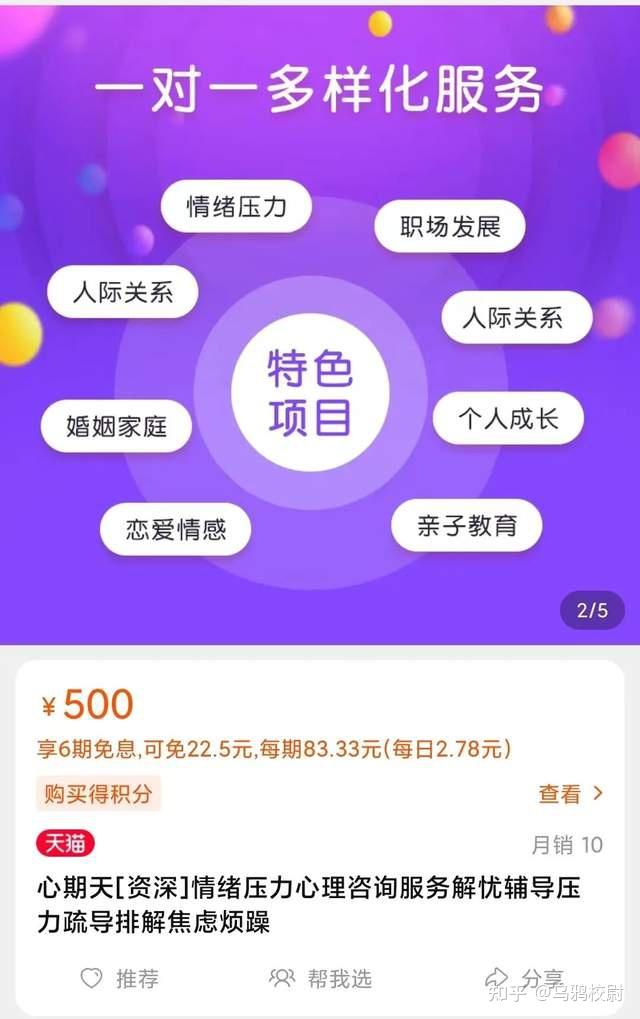Image resolution: width=640 pixels, height=1019 pixels.
Task: Open the 帮我选 option
Action: click(320, 978)
